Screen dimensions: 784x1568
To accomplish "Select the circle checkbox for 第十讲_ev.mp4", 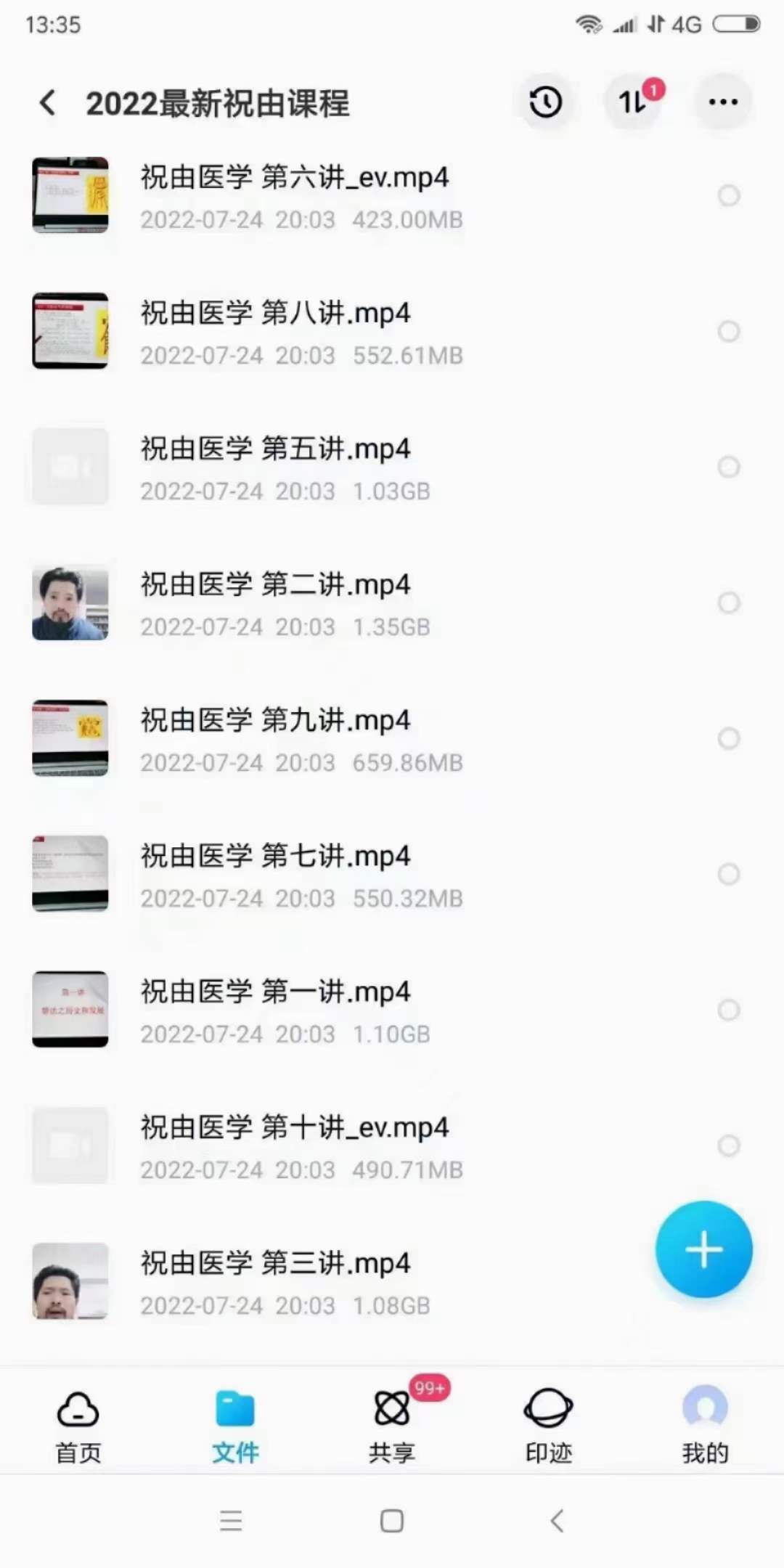I will pos(728,1146).
